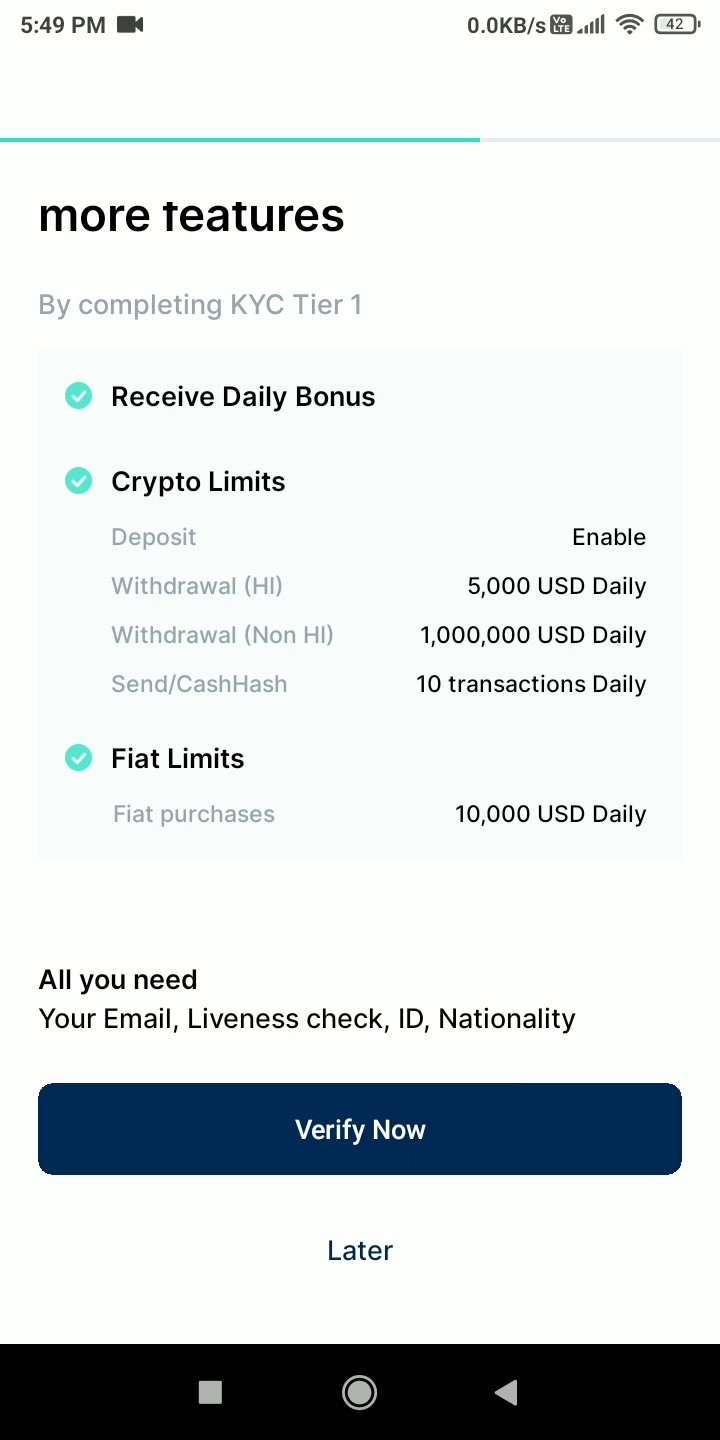Choose Later to skip verification
The height and width of the screenshot is (1440, 720).
click(x=360, y=1250)
